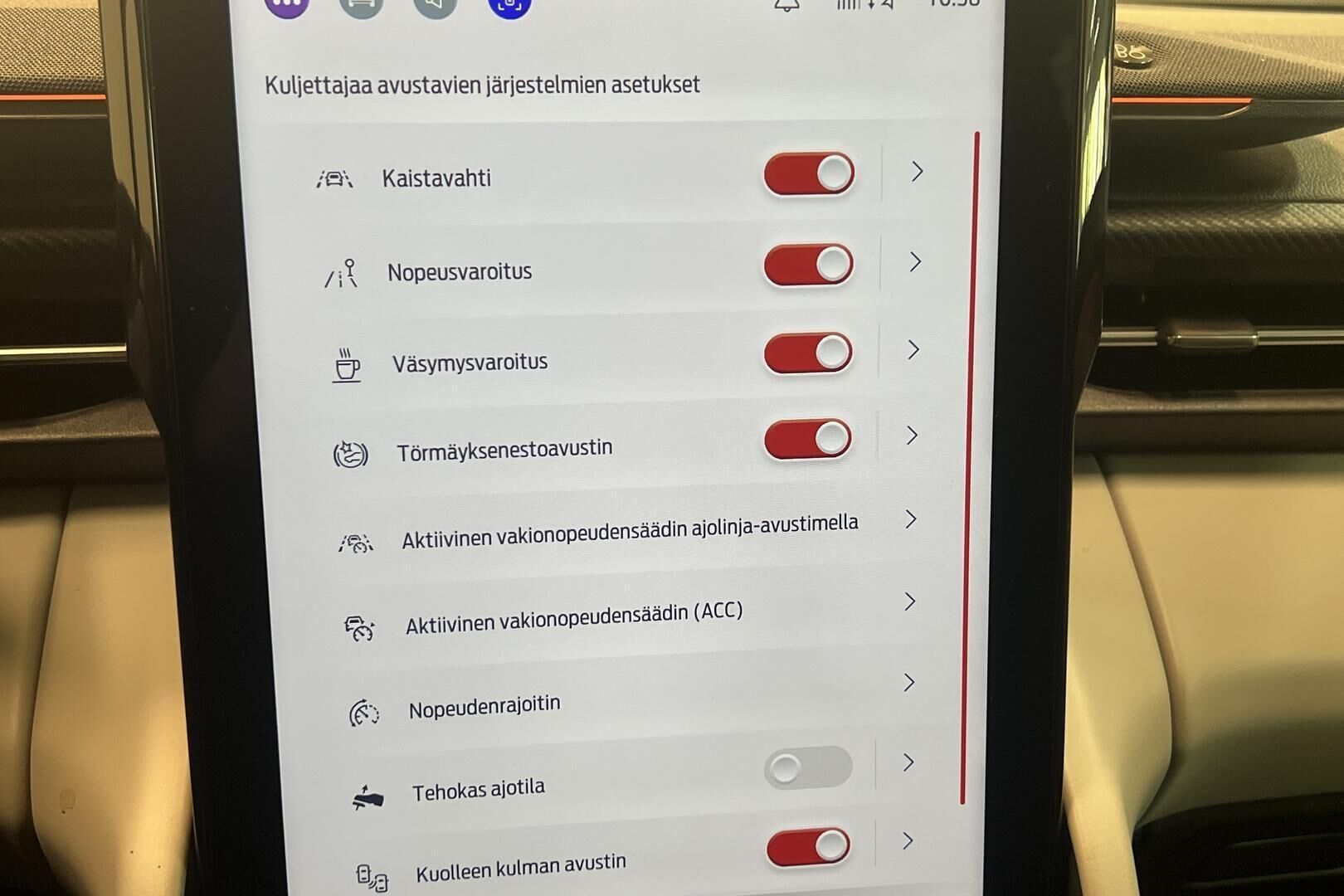Image resolution: width=1344 pixels, height=896 pixels.
Task: Expand the Väsymysvaroitus options chevron
Action: (913, 350)
